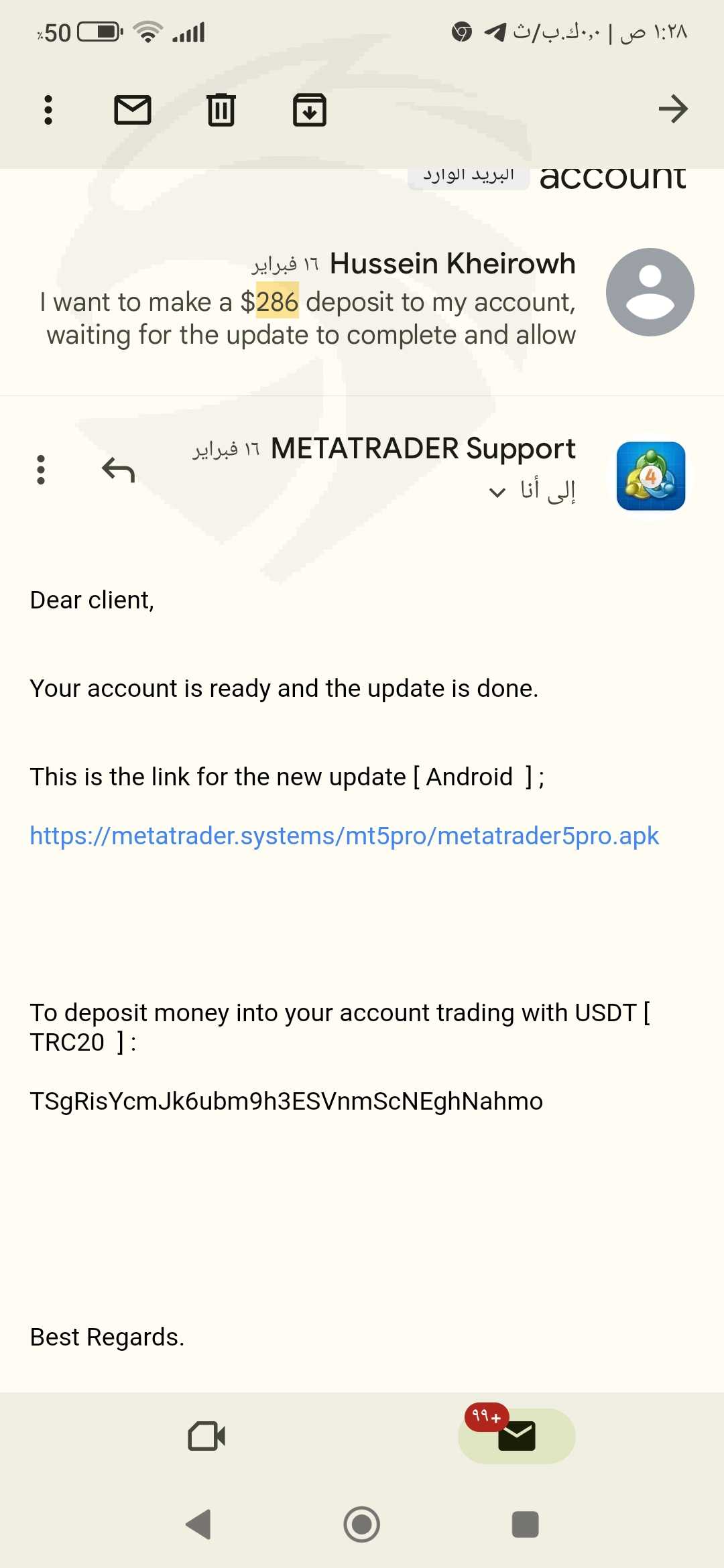Open more options for METATRADER Support message
The image size is (724, 1568).
[41, 470]
